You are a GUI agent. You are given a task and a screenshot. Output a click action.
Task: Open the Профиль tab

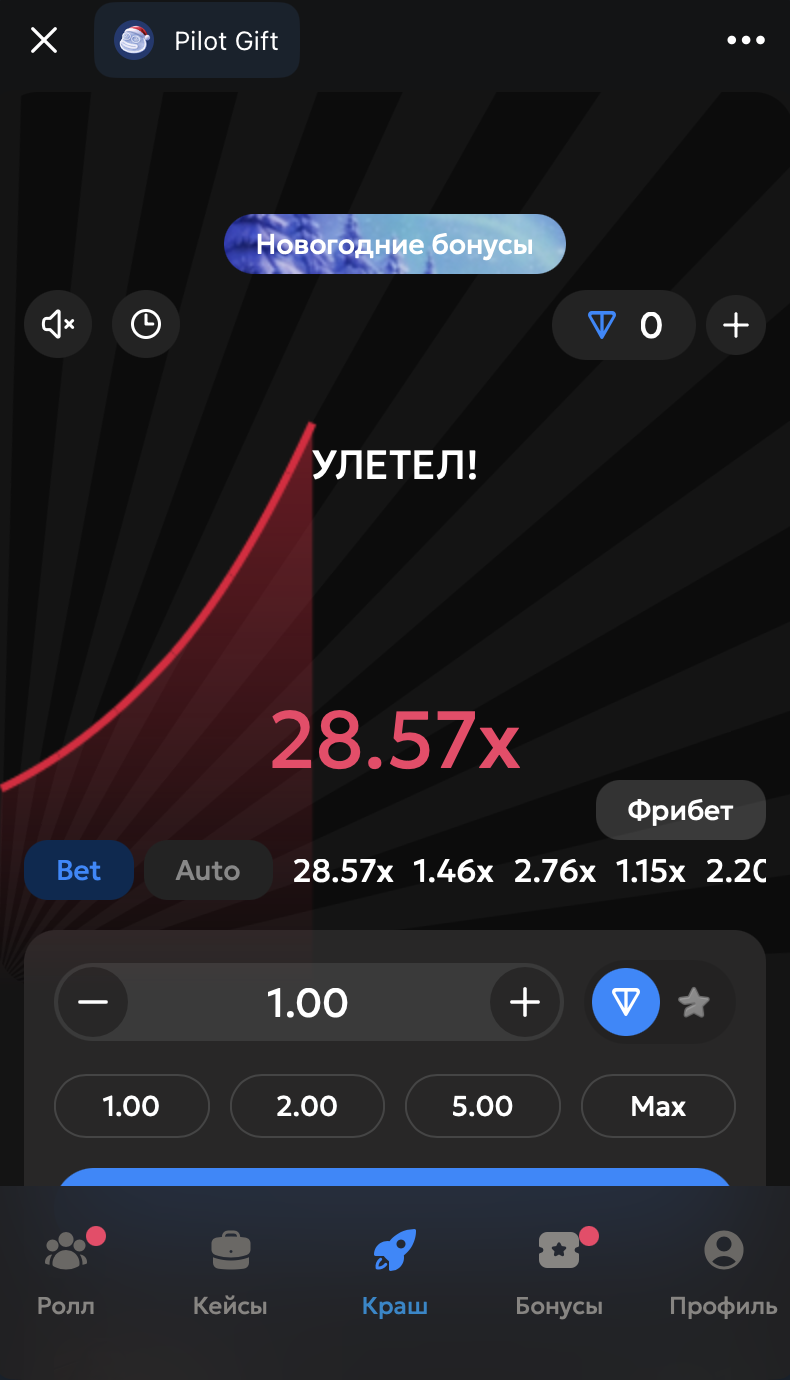(723, 1272)
